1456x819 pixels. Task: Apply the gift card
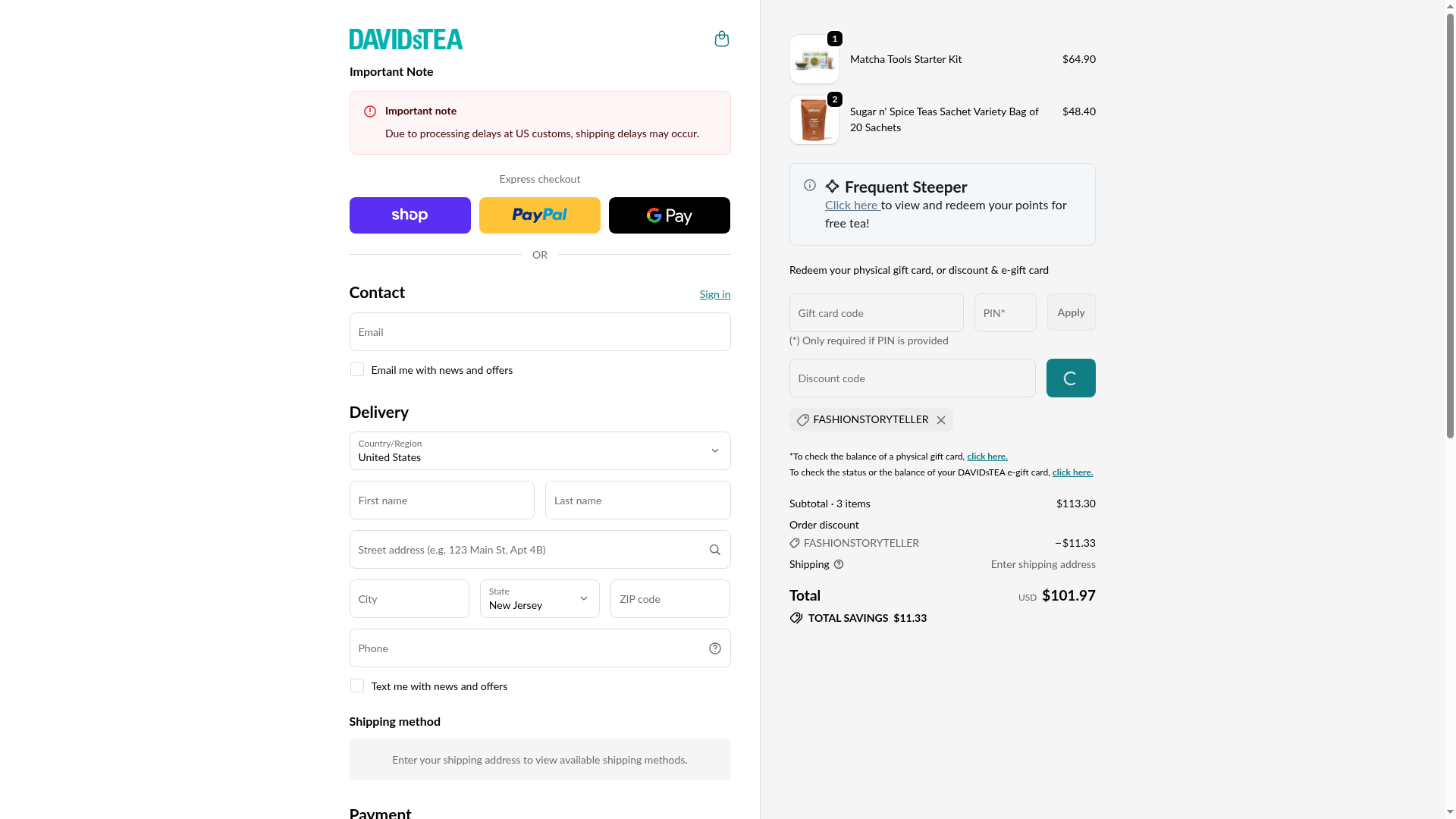pyautogui.click(x=1070, y=312)
